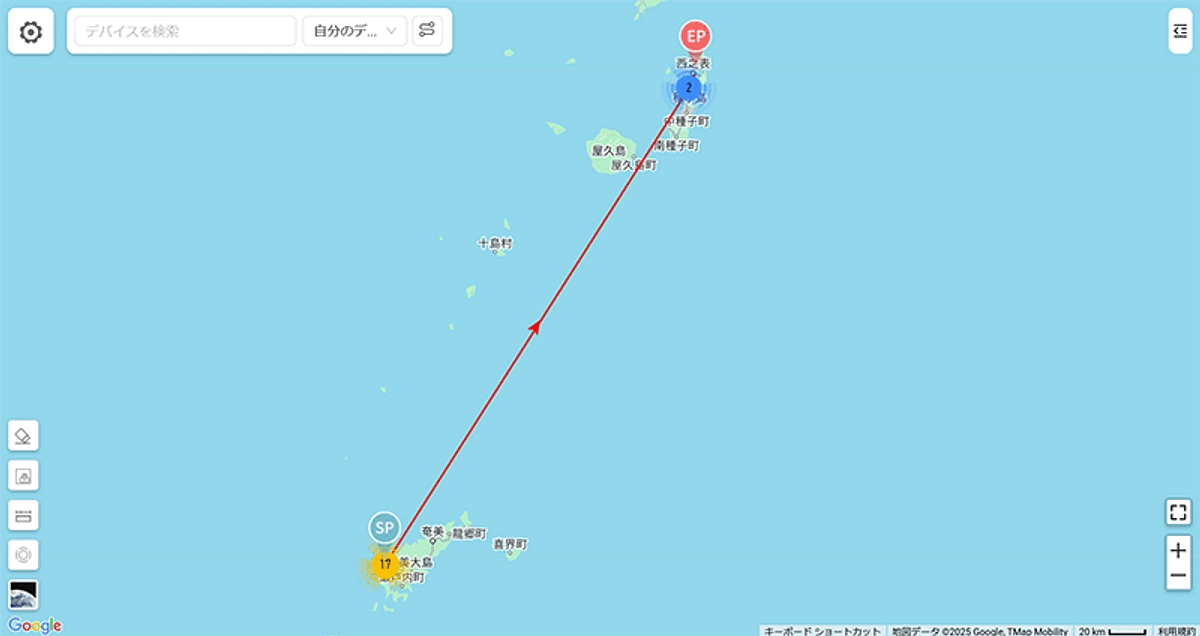Open the yellow cluster marker with 17 devices
The image size is (1200, 636).
coord(385,565)
